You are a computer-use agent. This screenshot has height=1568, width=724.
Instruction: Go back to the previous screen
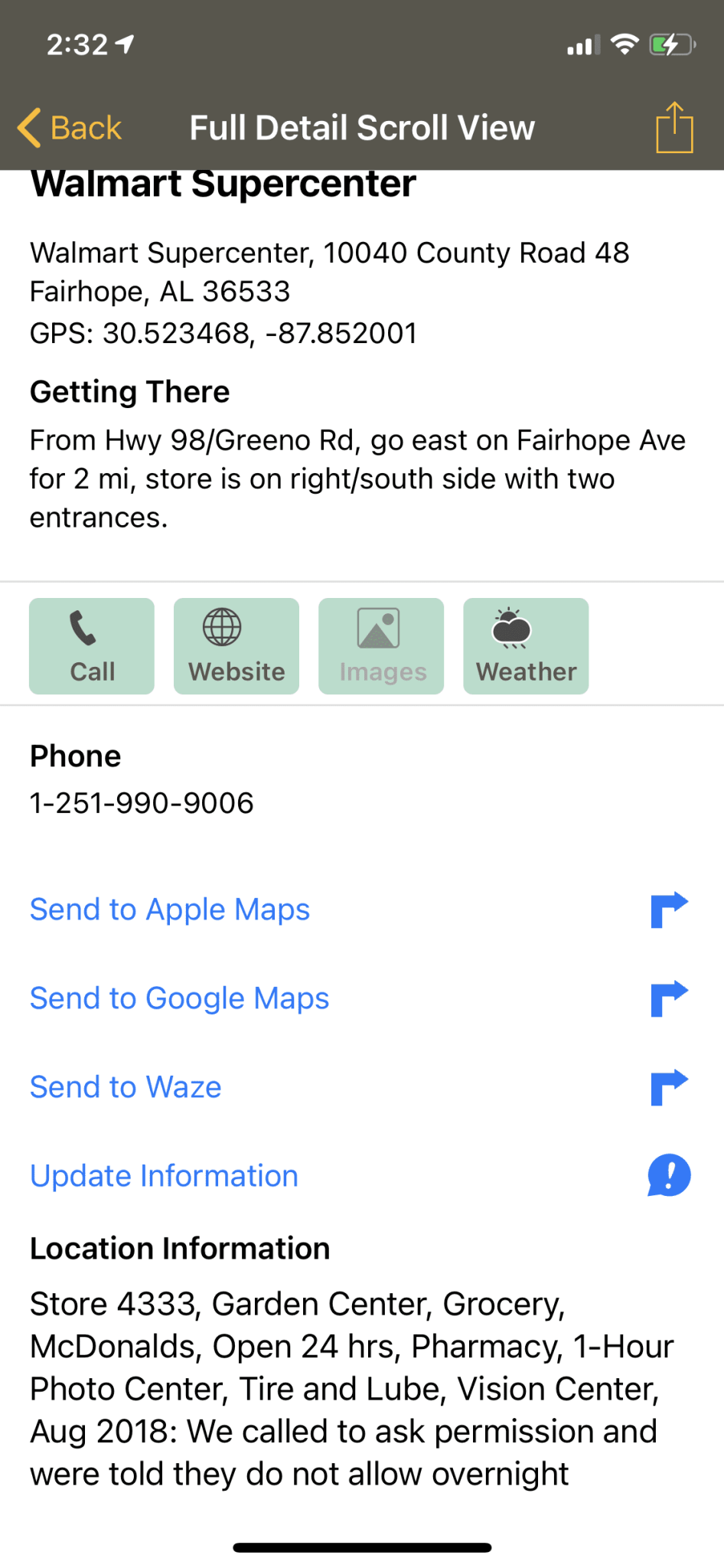click(x=70, y=128)
